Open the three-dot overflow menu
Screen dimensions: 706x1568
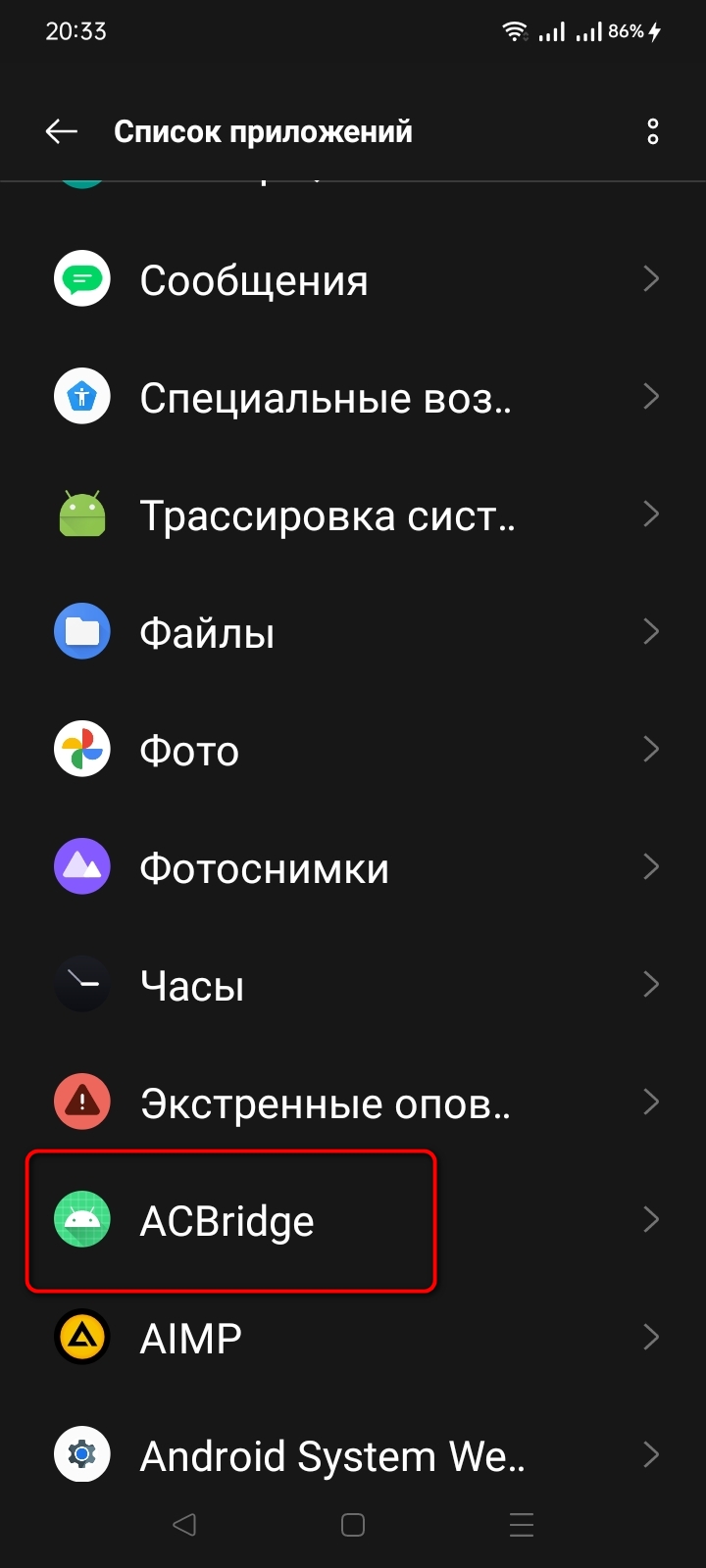[653, 131]
